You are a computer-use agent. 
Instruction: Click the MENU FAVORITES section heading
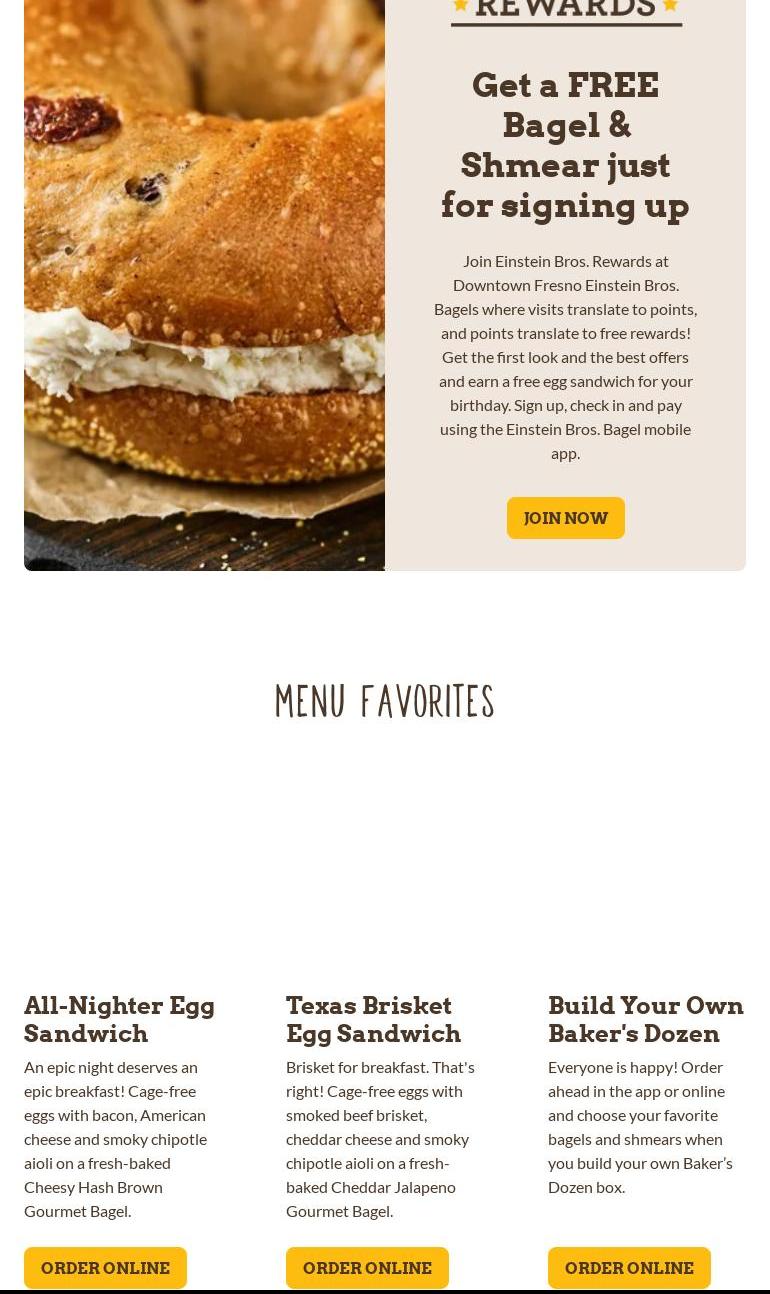click(385, 701)
